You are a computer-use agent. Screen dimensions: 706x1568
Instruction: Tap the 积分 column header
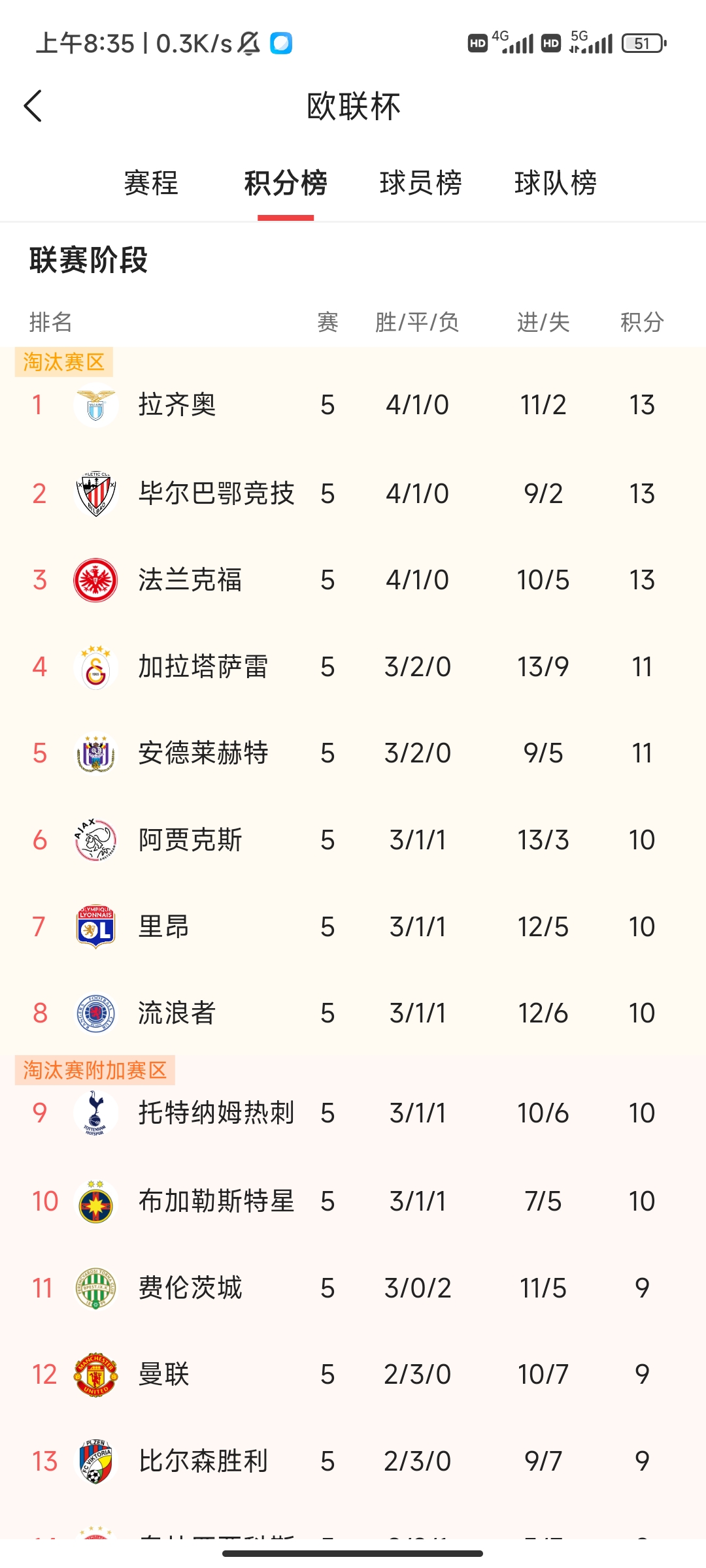click(x=641, y=322)
